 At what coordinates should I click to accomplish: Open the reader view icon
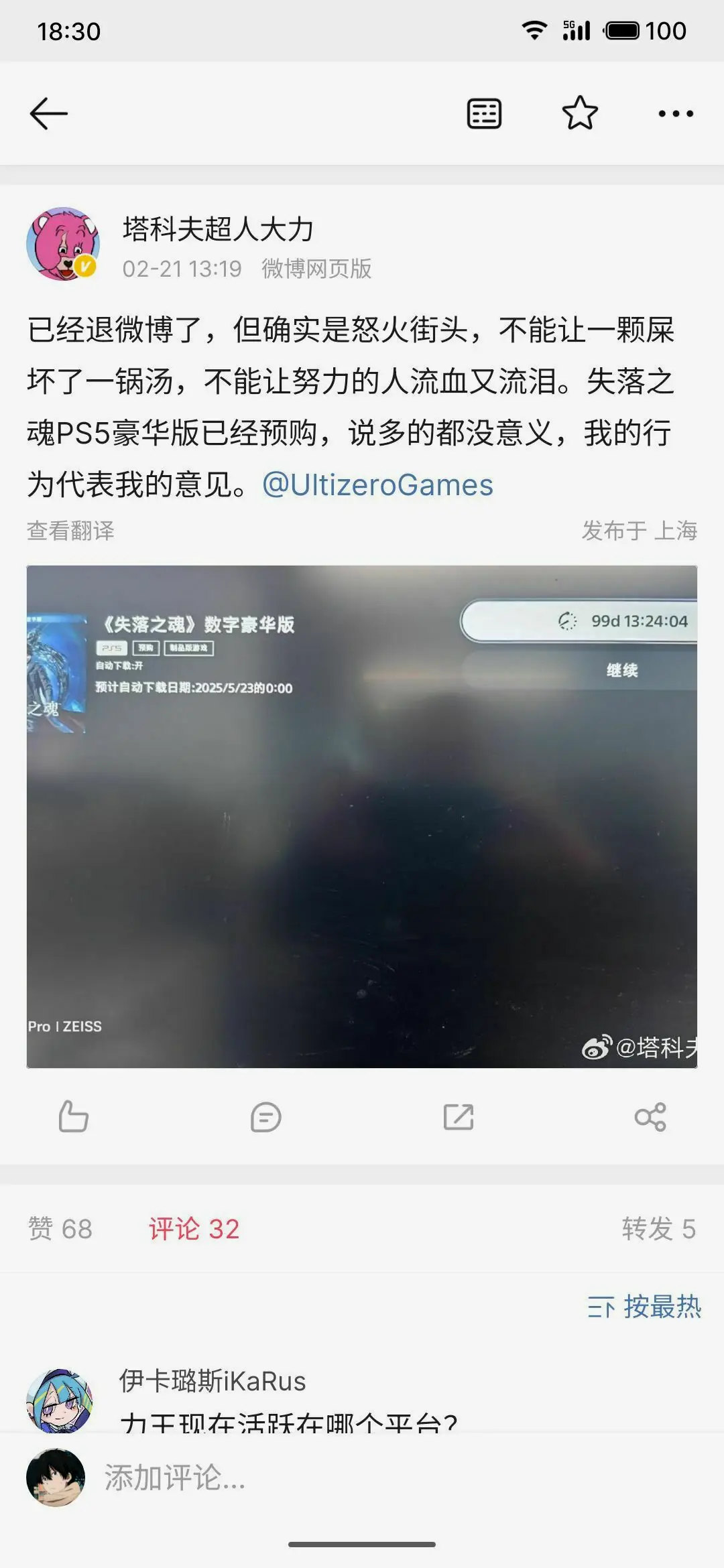pyautogui.click(x=483, y=113)
